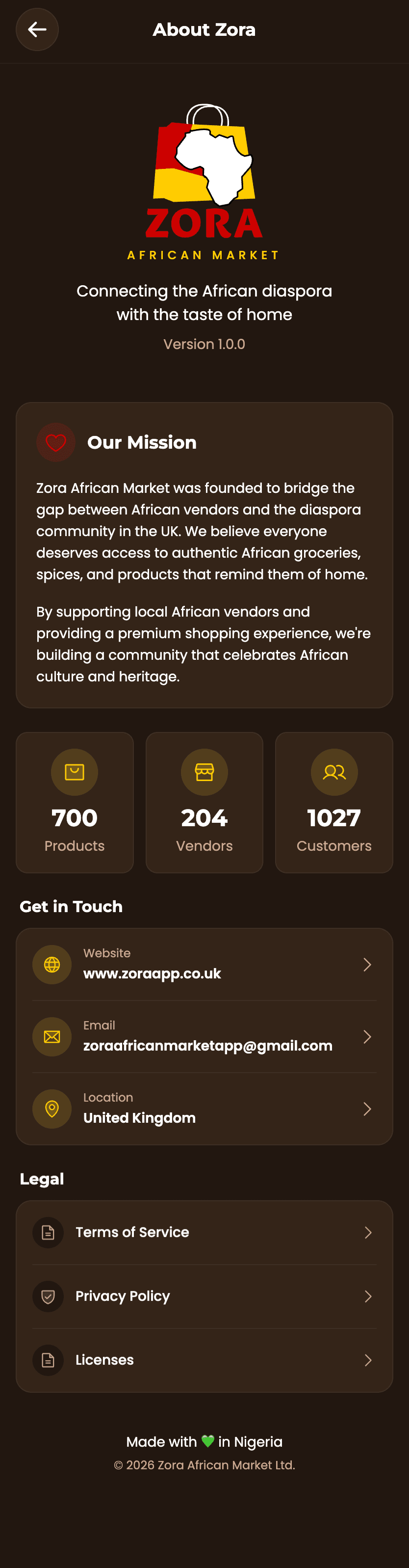Open the United Kingdom location row
409x1568 pixels.
204,1108
